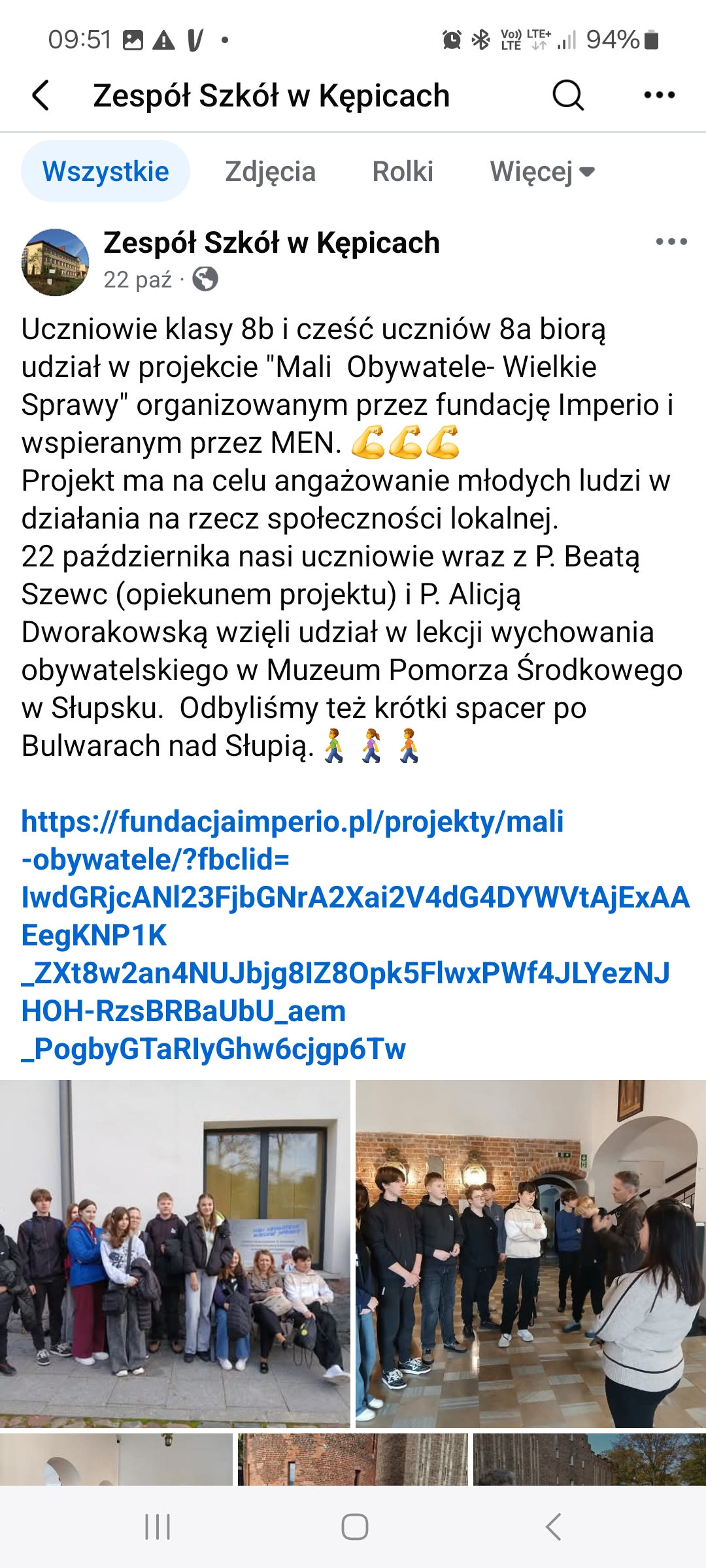Expand the Więcej dropdown
The height and width of the screenshot is (1568, 706).
(x=542, y=172)
